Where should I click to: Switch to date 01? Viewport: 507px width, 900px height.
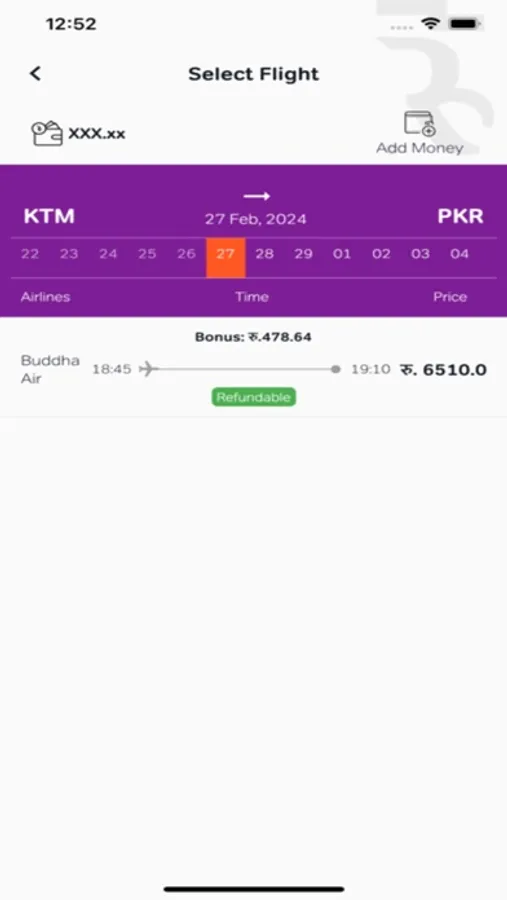(342, 254)
